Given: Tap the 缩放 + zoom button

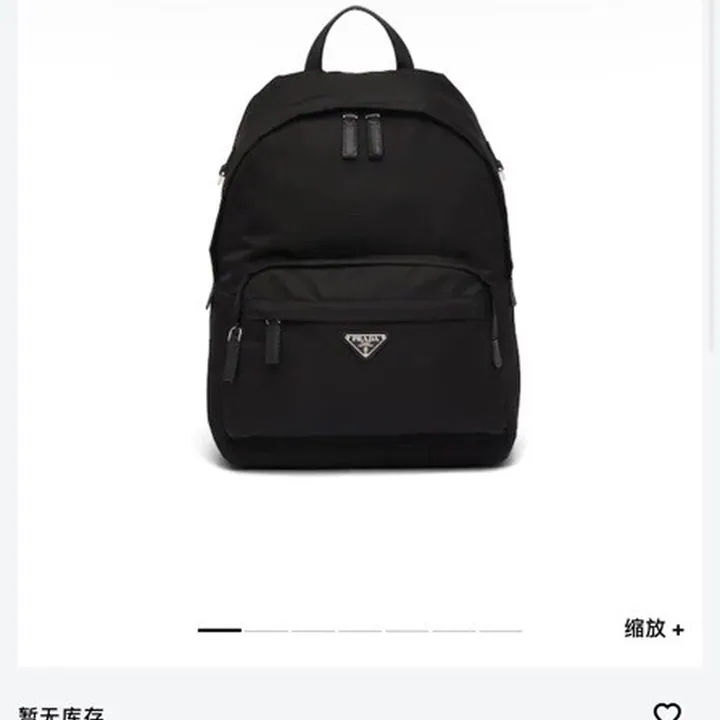Looking at the screenshot, I should click(x=654, y=629).
